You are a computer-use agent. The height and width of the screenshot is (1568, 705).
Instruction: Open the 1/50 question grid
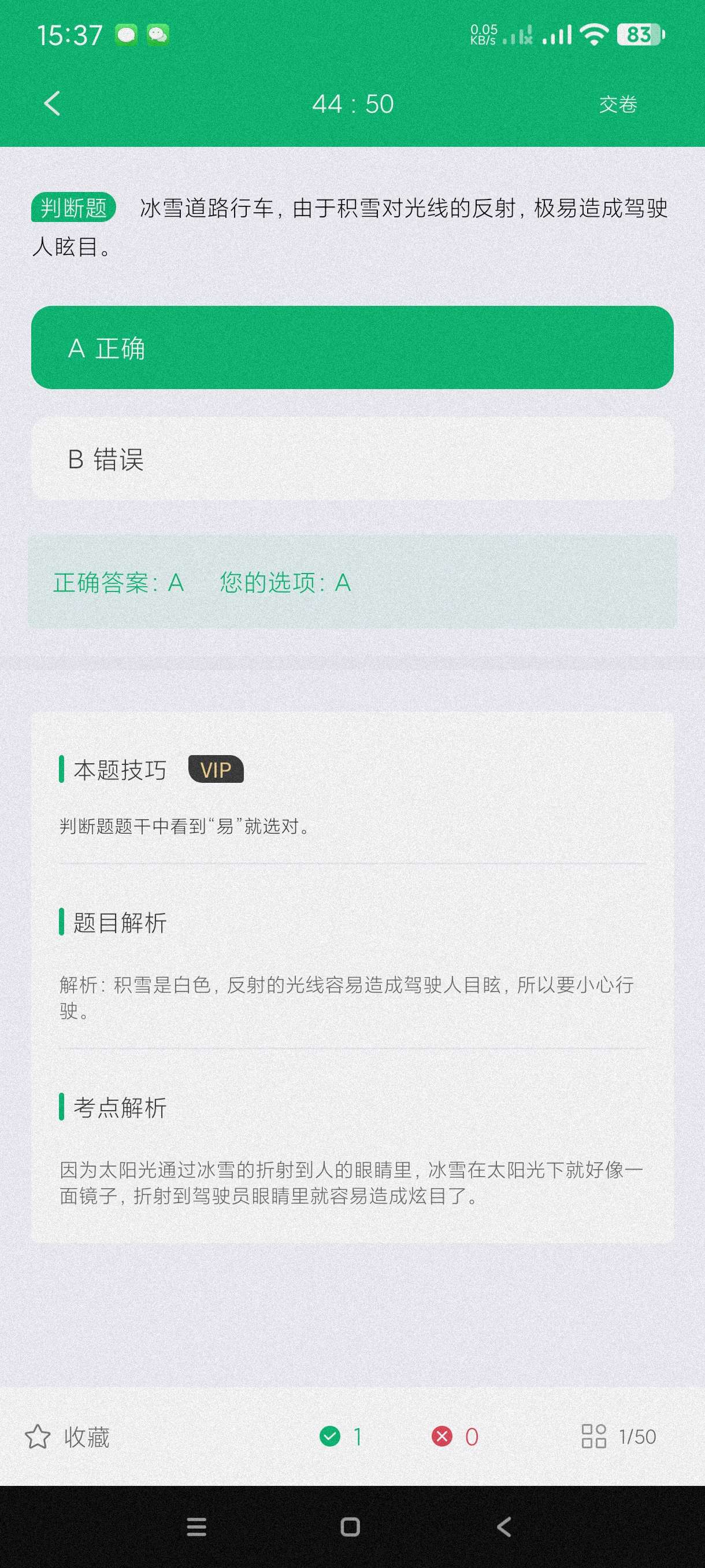pyautogui.click(x=619, y=1437)
